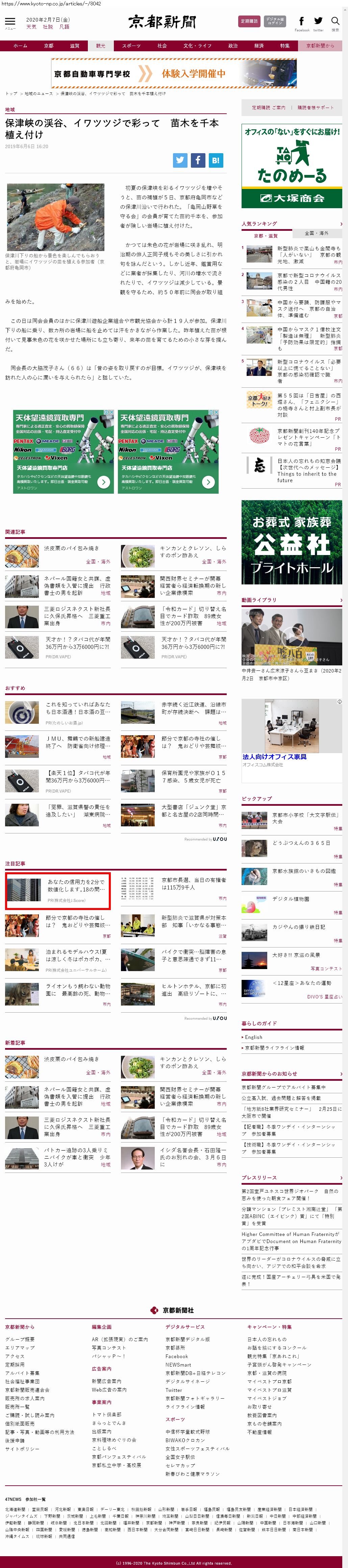Bookmark article with Hatena B! button
The height and width of the screenshot is (1568, 348).
[215, 160]
